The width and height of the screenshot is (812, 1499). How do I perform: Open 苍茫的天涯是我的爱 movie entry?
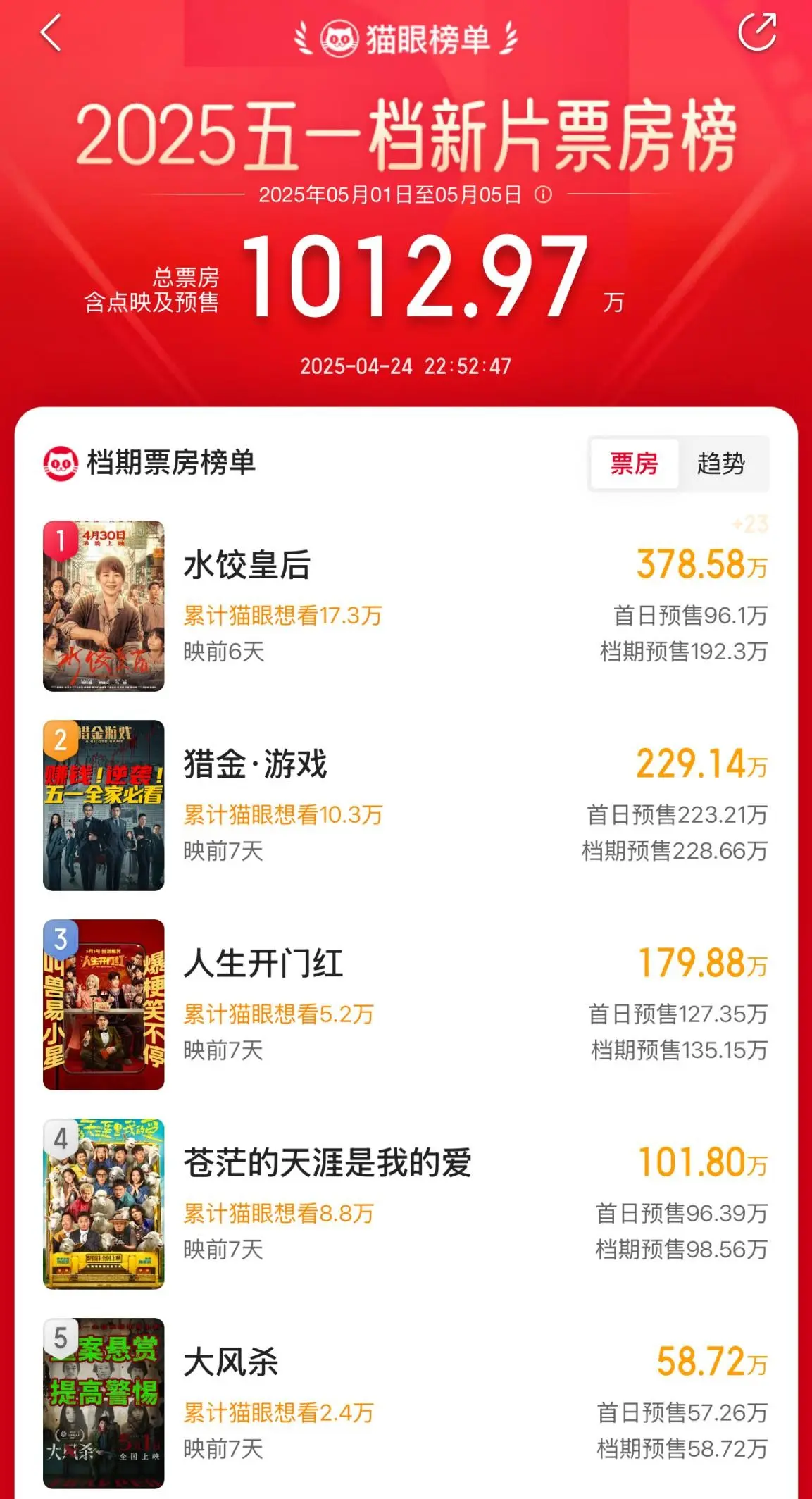[406, 1204]
